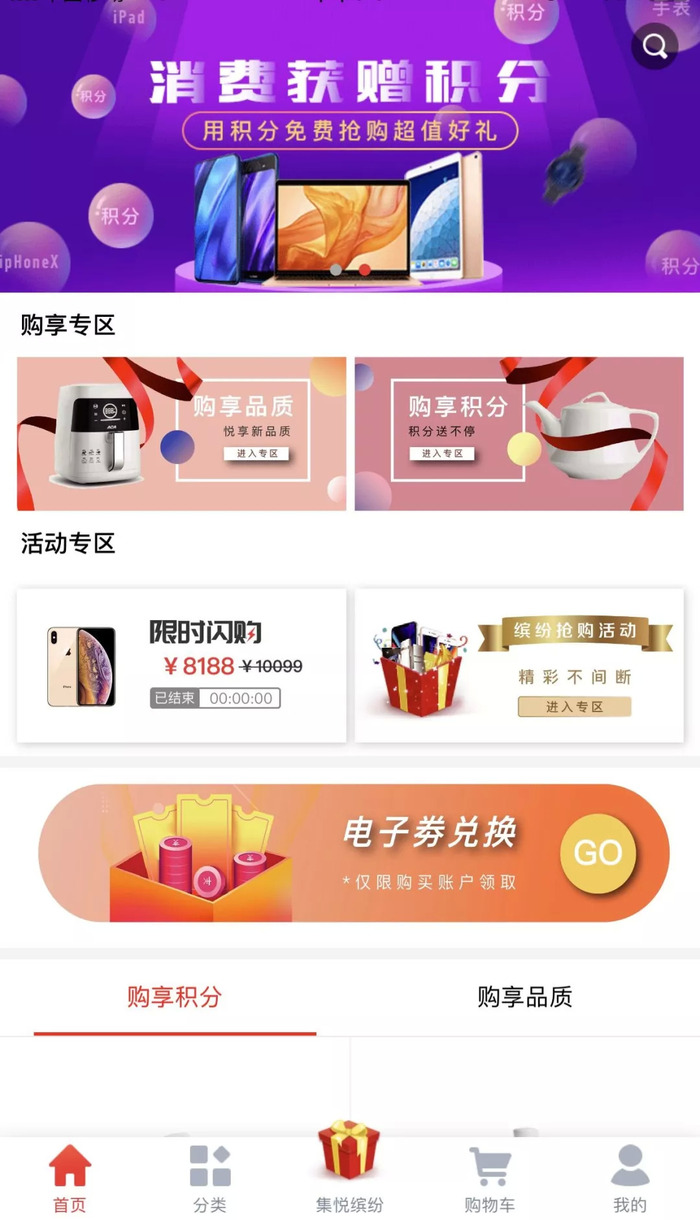Image resolution: width=700 pixels, height=1220 pixels.
Task: Open the 我的 profile tab
Action: 630,1178
